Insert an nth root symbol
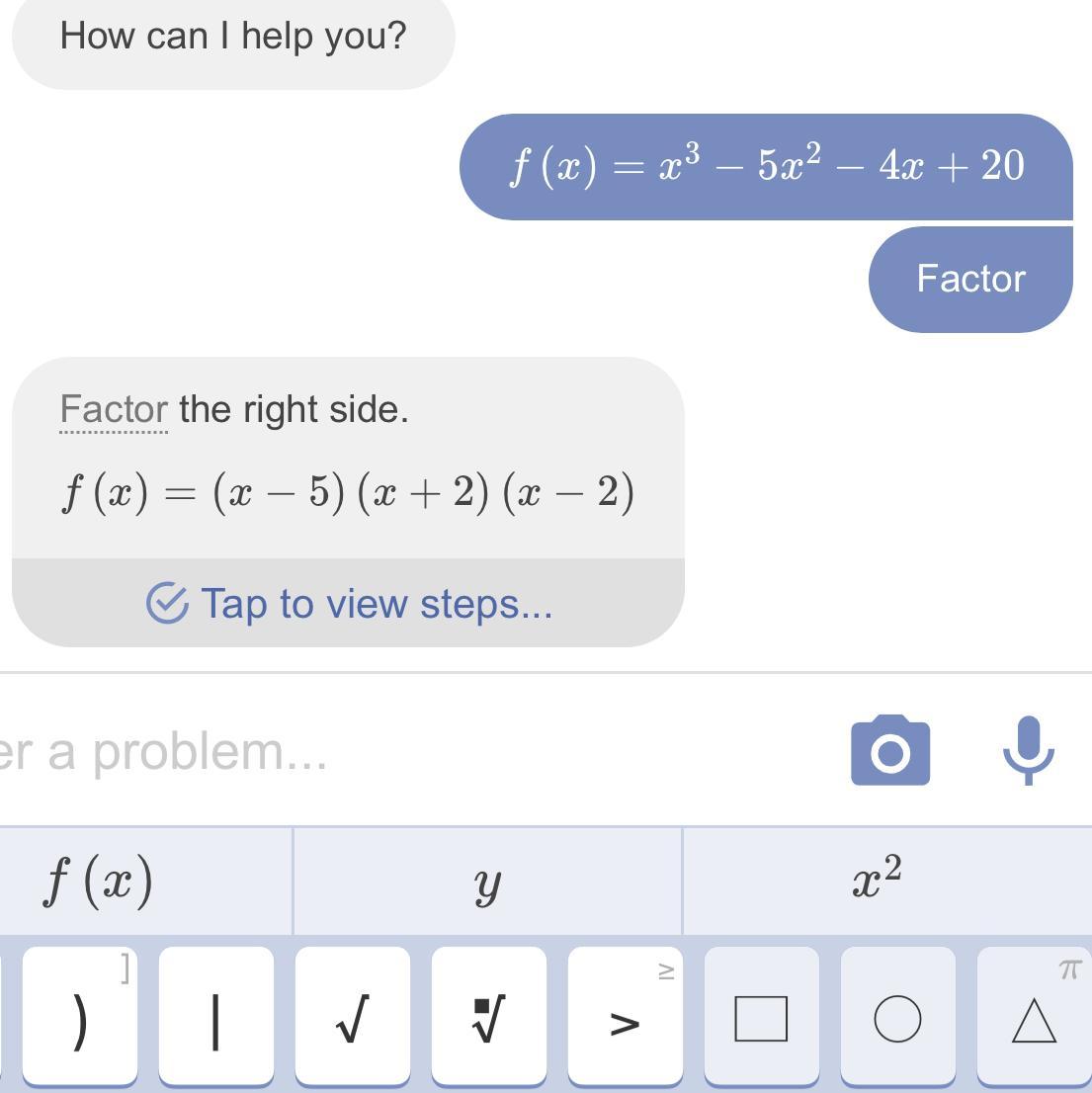This screenshot has height=1093, width=1092. 488,1018
